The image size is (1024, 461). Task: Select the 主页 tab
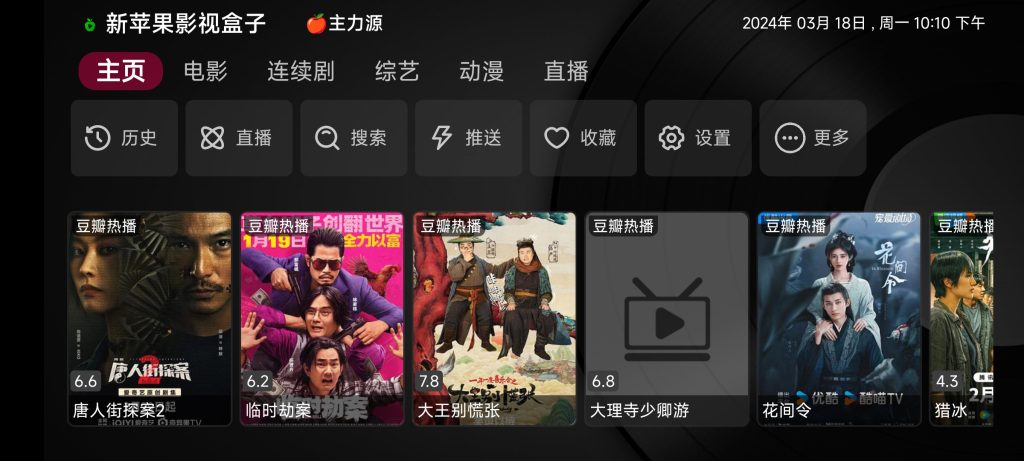(x=120, y=71)
